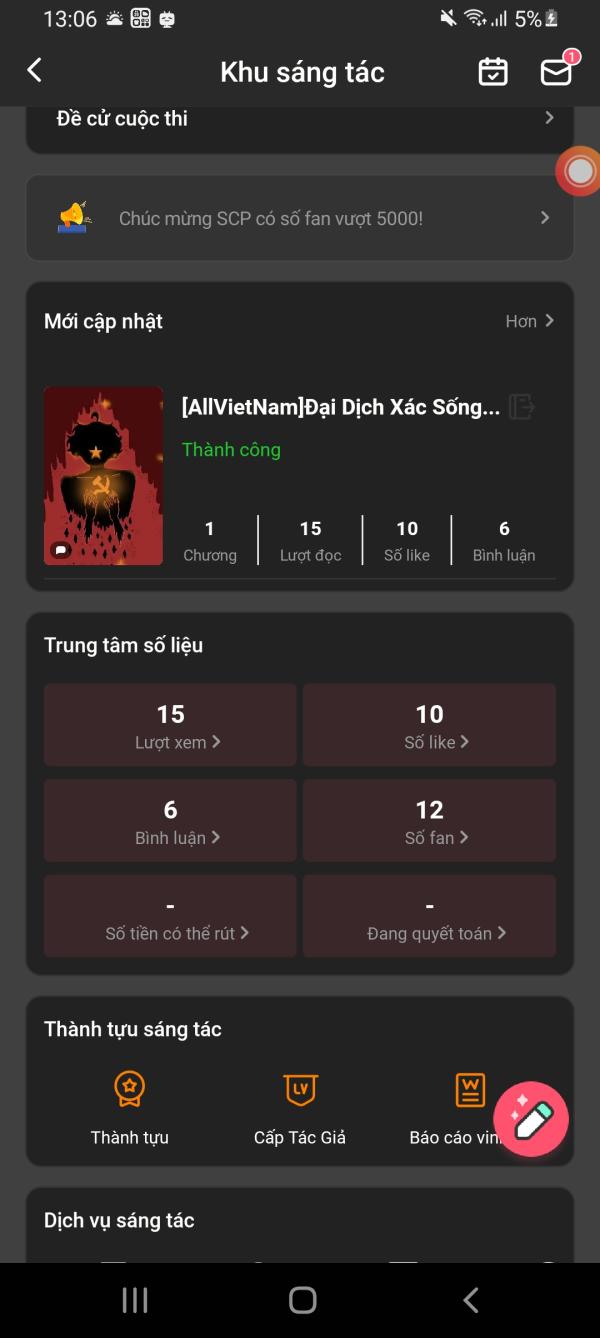The image size is (600, 1338).
Task: Open Số fan data tile
Action: (x=429, y=821)
